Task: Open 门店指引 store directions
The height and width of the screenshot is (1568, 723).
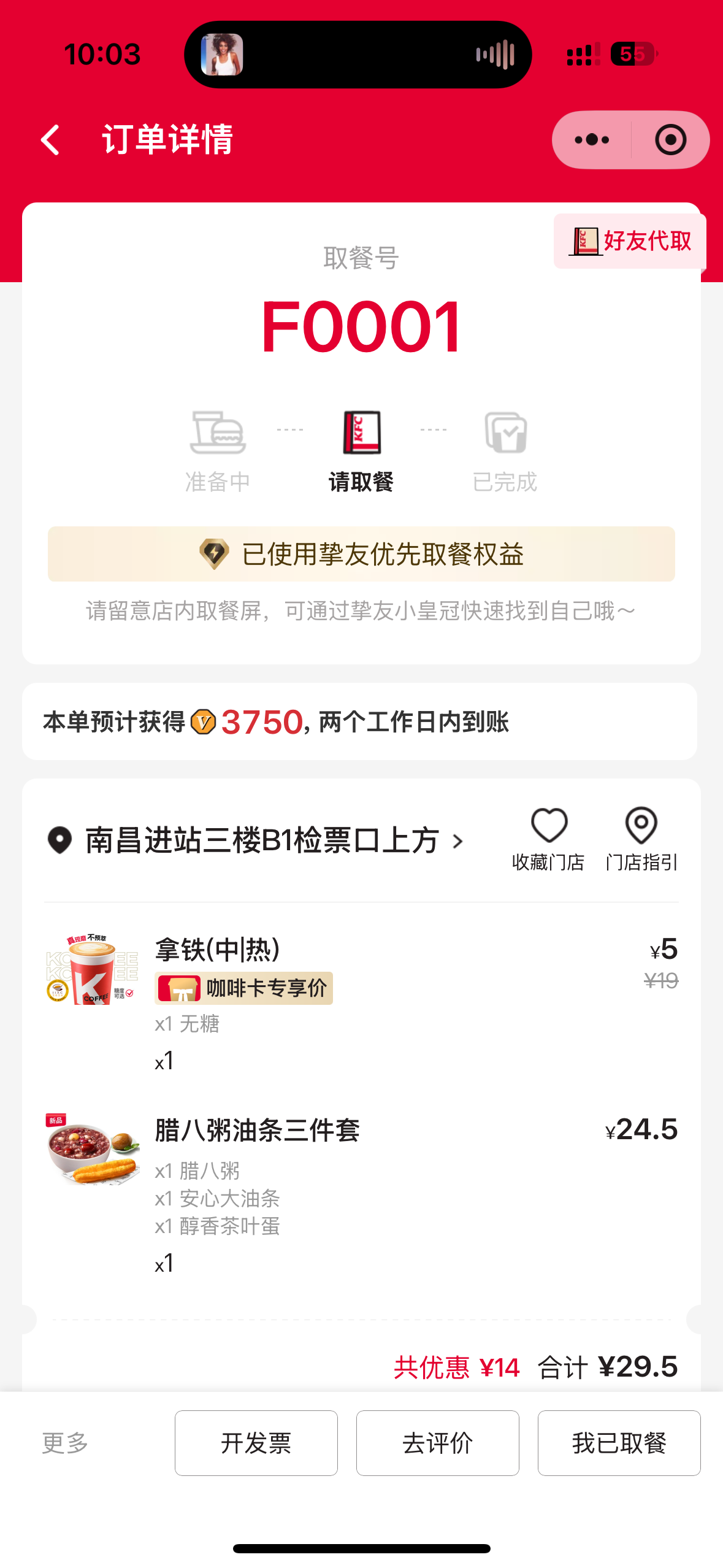Action: click(x=641, y=839)
